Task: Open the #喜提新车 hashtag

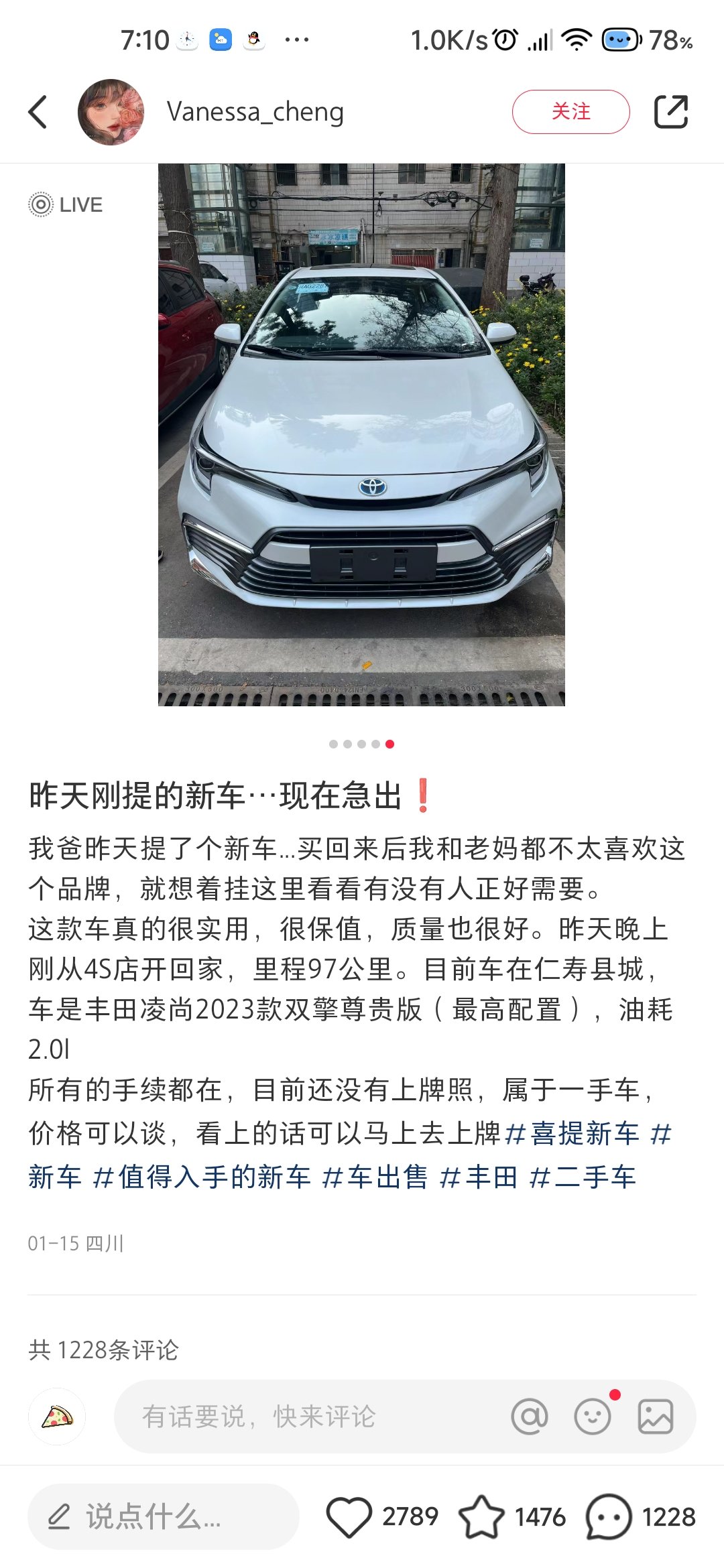Action: 572,1133
